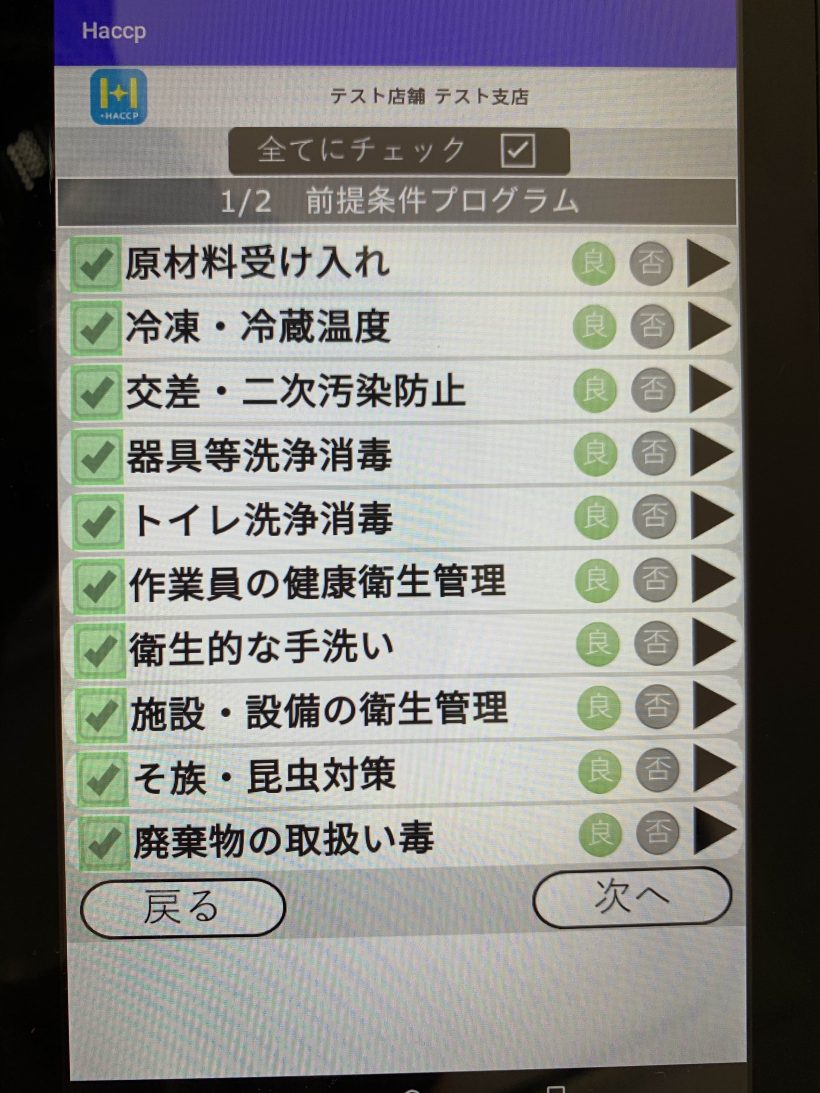The image size is (820, 1093).
Task: Mark 廃棄物の取扱い as 否
Action: click(x=657, y=831)
